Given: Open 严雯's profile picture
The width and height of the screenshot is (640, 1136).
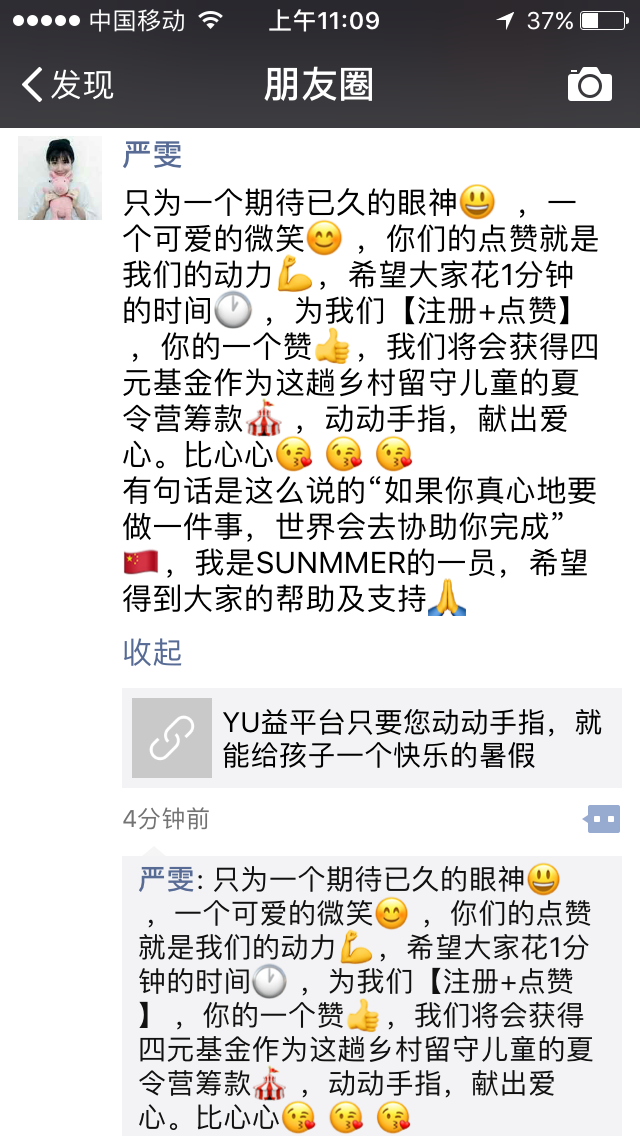Looking at the screenshot, I should coord(60,178).
